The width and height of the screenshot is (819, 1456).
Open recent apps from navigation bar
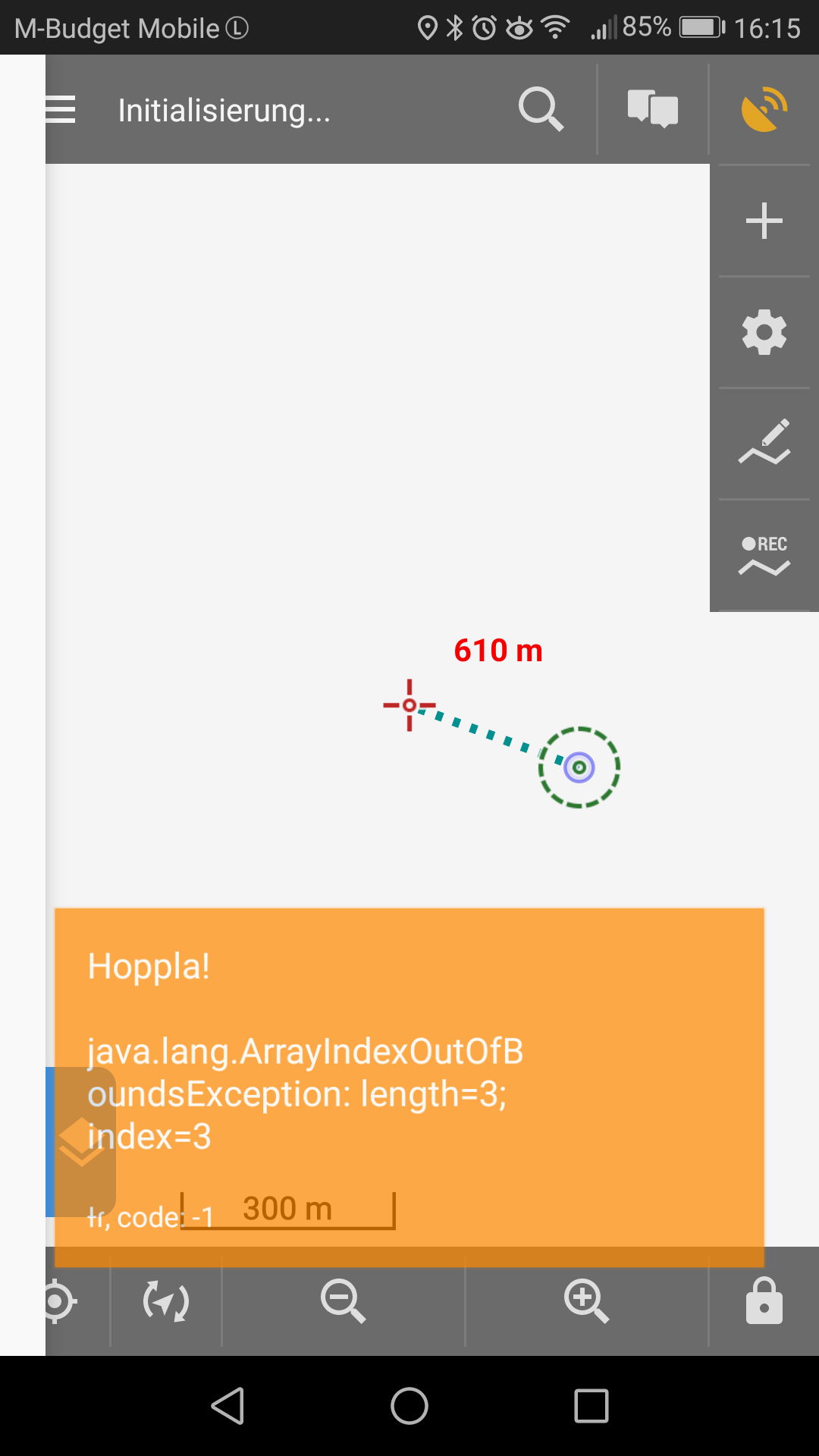coord(591,1407)
